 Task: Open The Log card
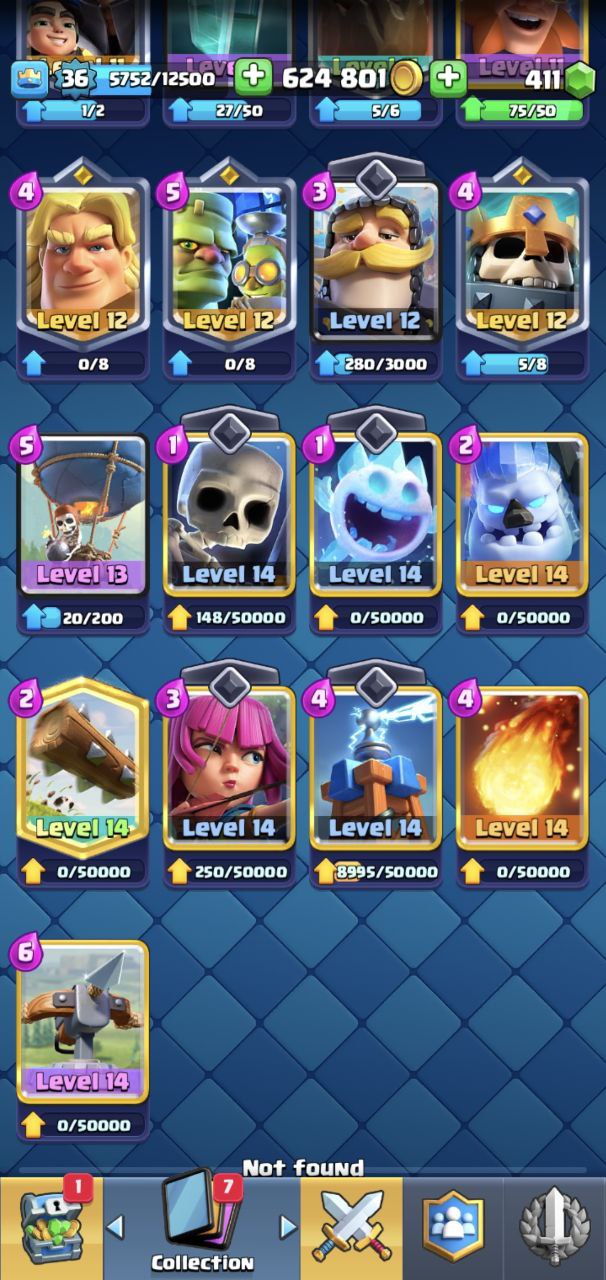pyautogui.click(x=82, y=768)
